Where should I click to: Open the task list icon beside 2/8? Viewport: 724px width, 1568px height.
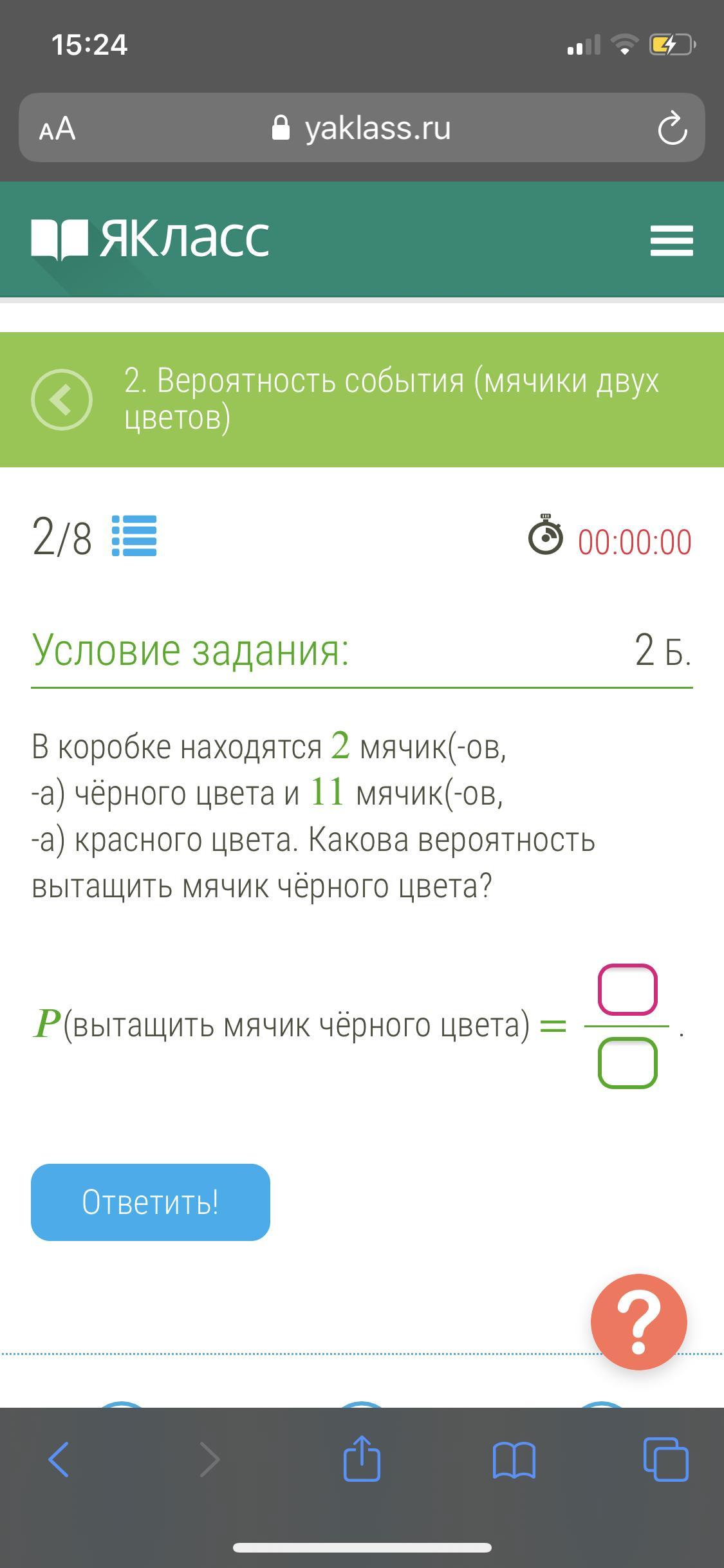tap(135, 536)
